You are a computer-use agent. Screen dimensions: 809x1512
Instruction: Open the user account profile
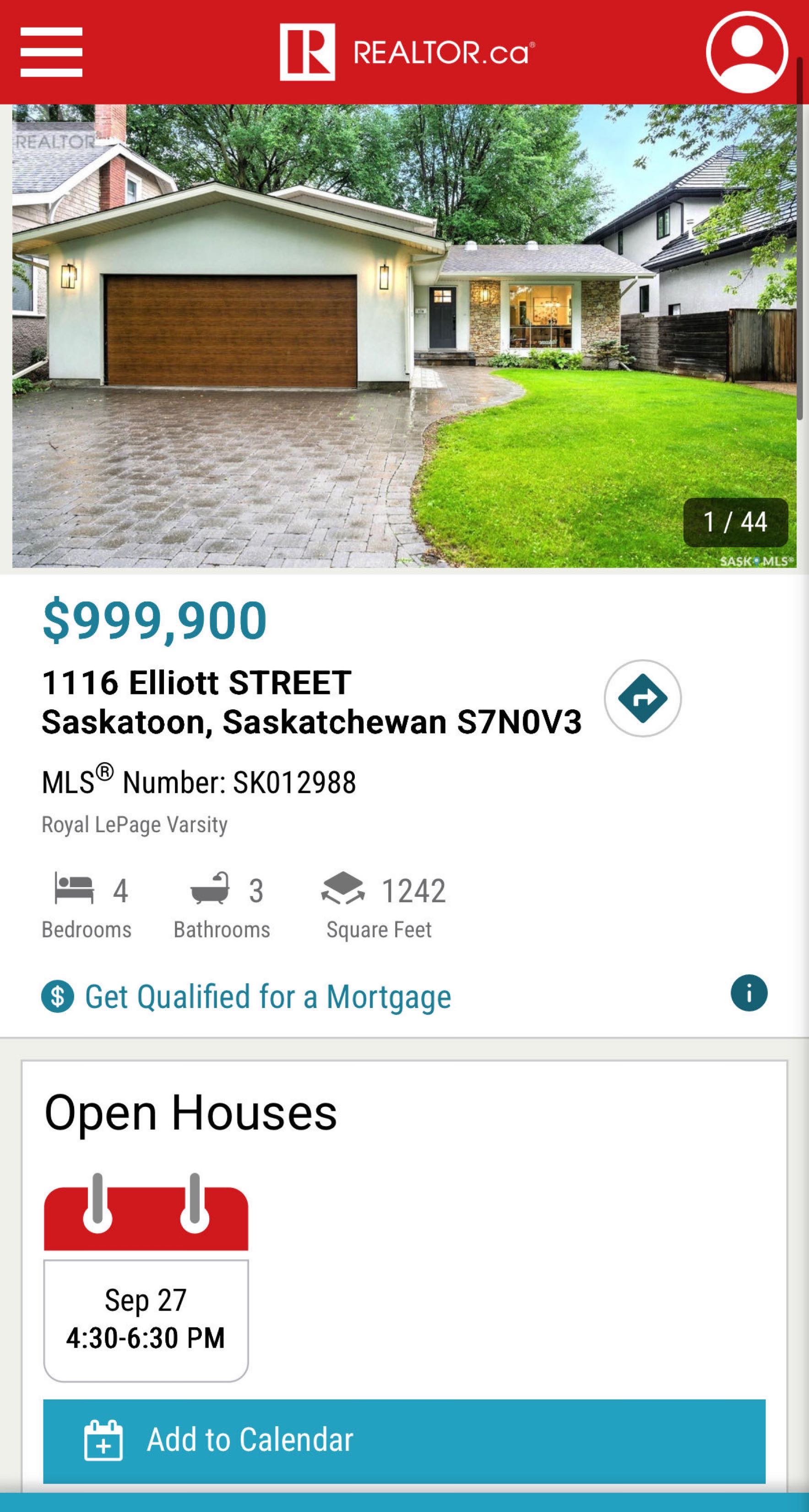(x=746, y=52)
